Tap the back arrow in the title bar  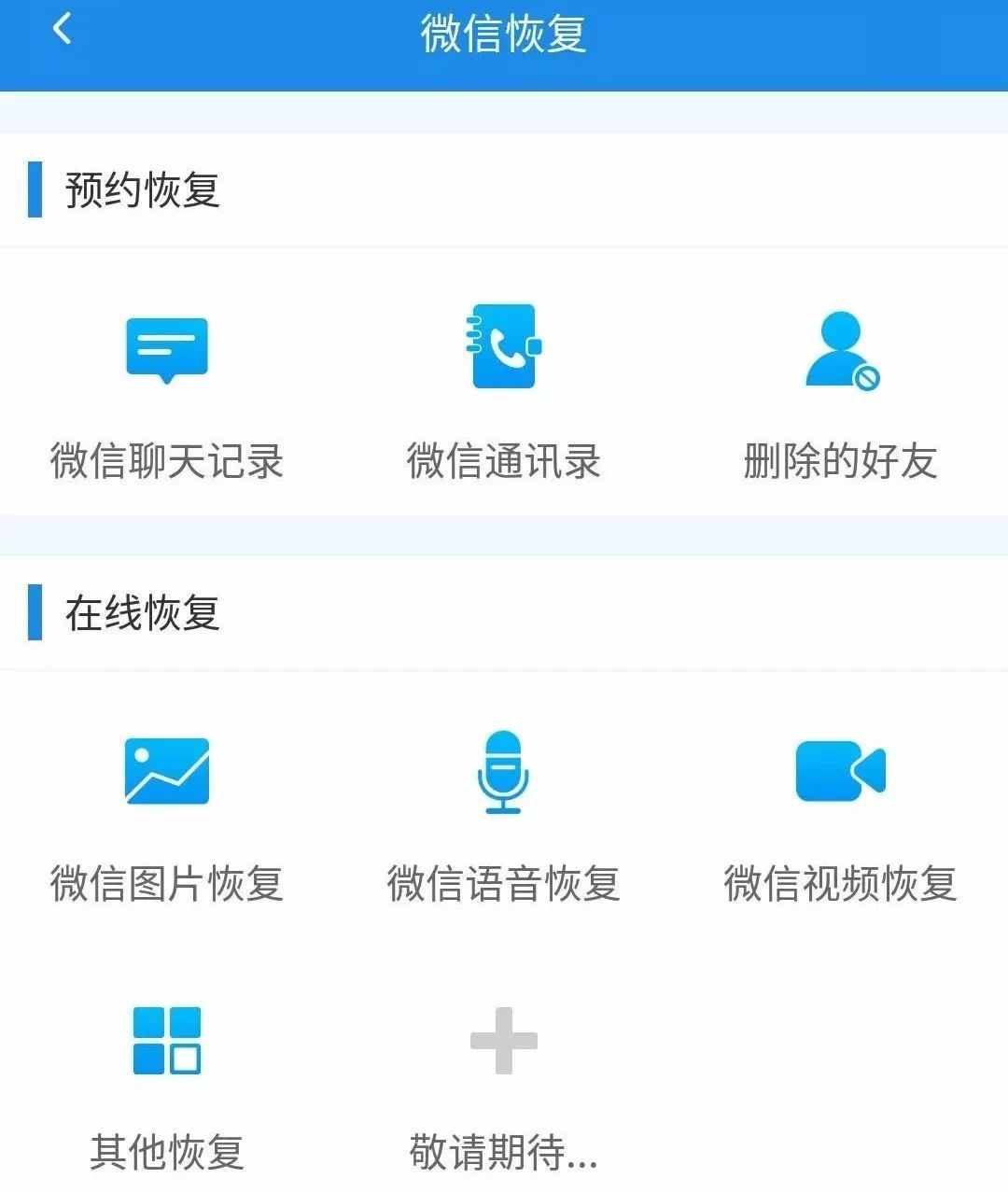pos(62,30)
